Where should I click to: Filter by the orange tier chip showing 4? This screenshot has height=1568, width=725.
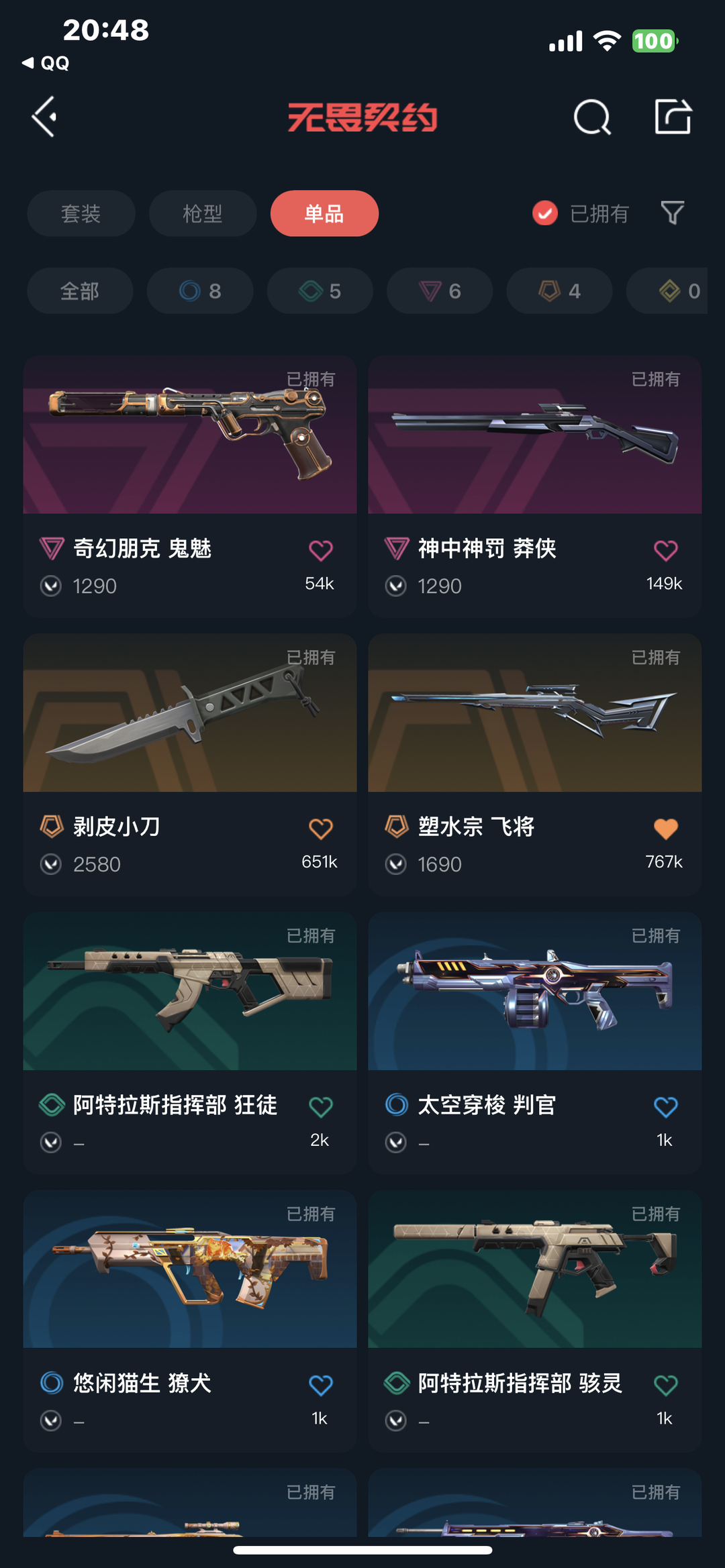click(x=559, y=291)
